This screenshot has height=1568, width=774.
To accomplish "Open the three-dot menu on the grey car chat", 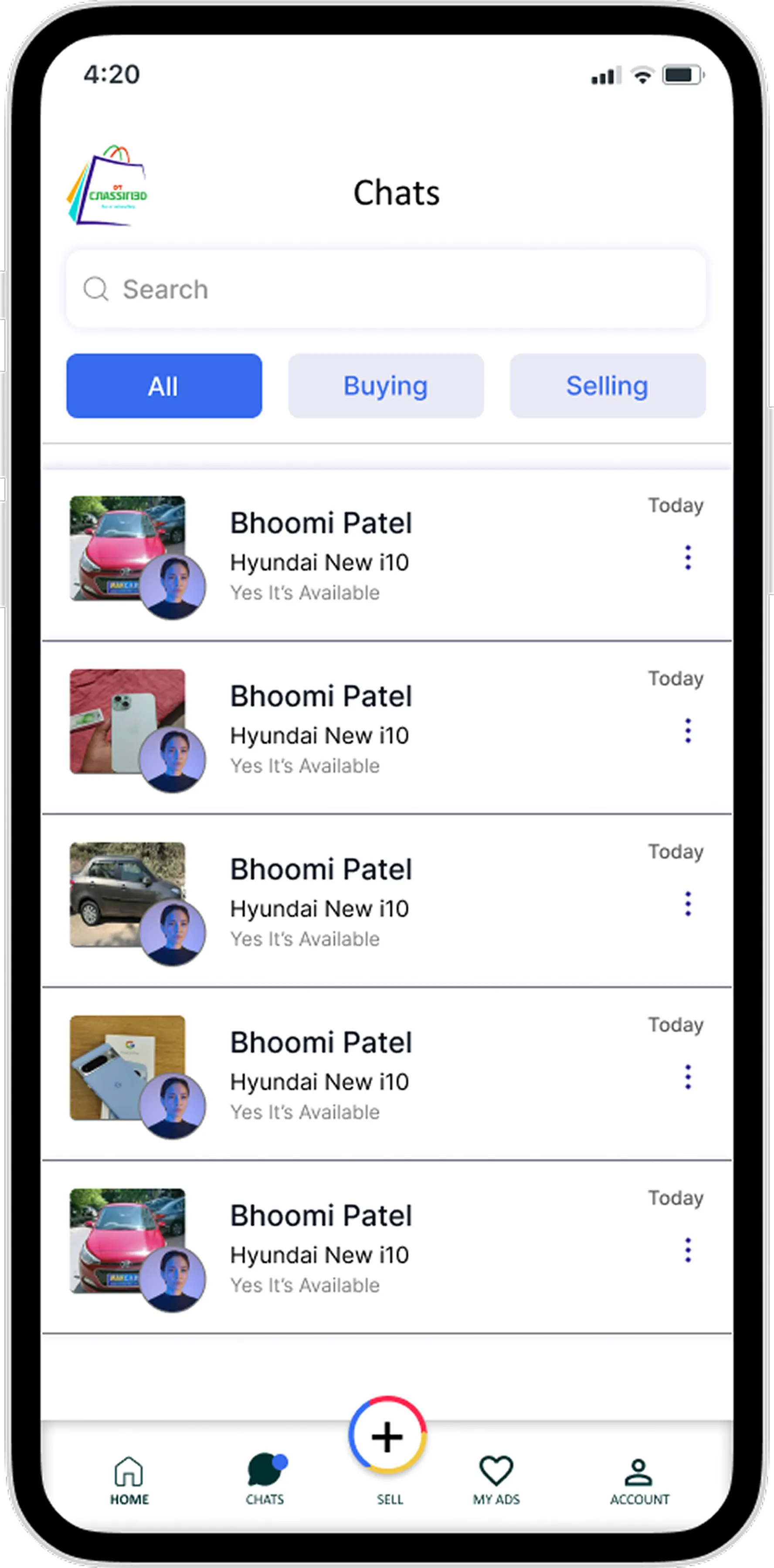I will point(688,904).
